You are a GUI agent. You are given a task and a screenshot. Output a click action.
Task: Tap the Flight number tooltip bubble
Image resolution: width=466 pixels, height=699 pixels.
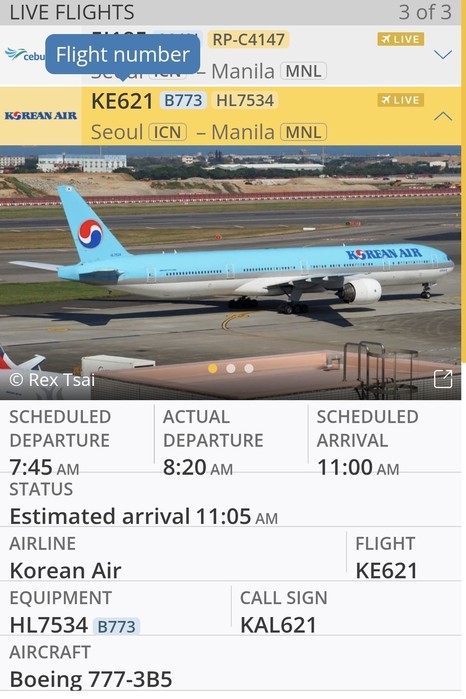(123, 55)
